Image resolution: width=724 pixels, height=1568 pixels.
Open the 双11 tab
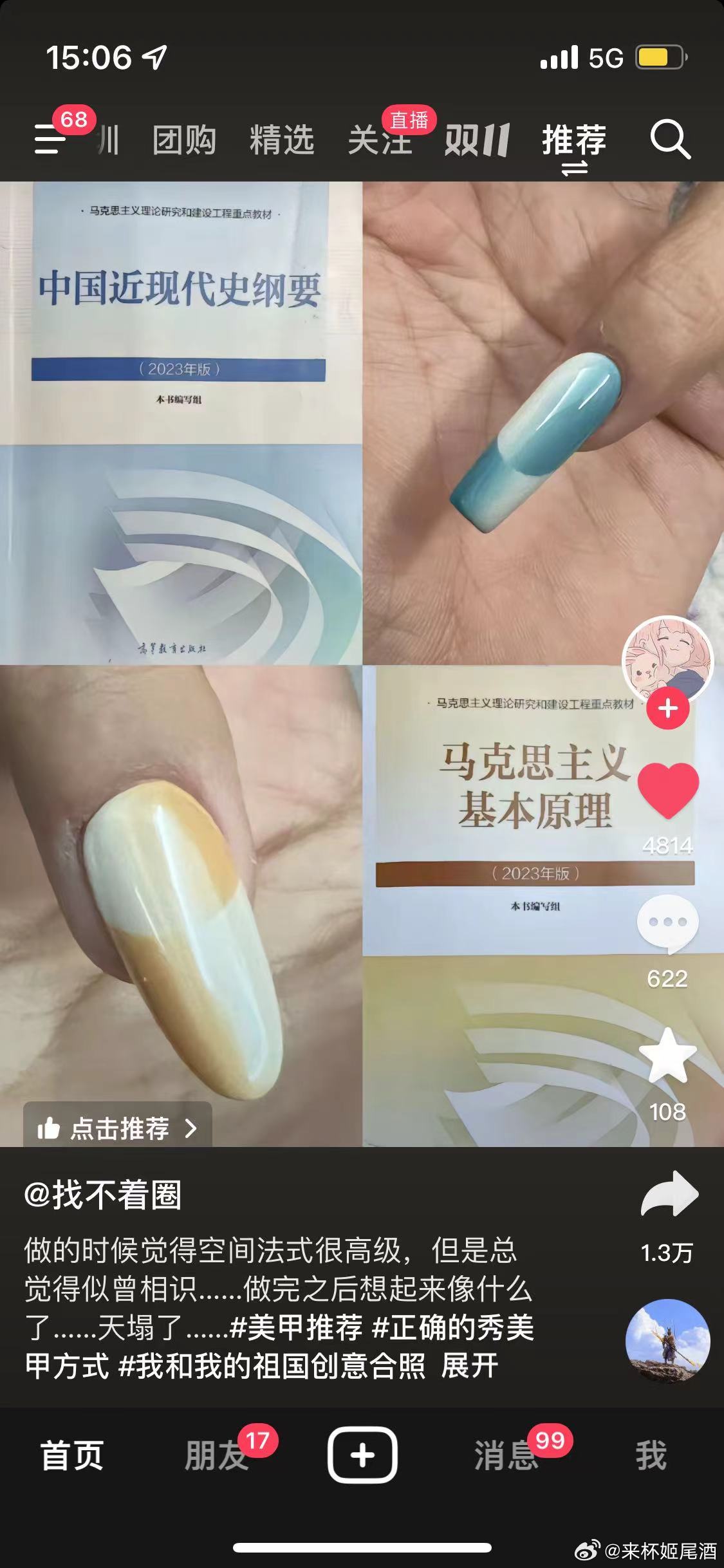[x=477, y=140]
